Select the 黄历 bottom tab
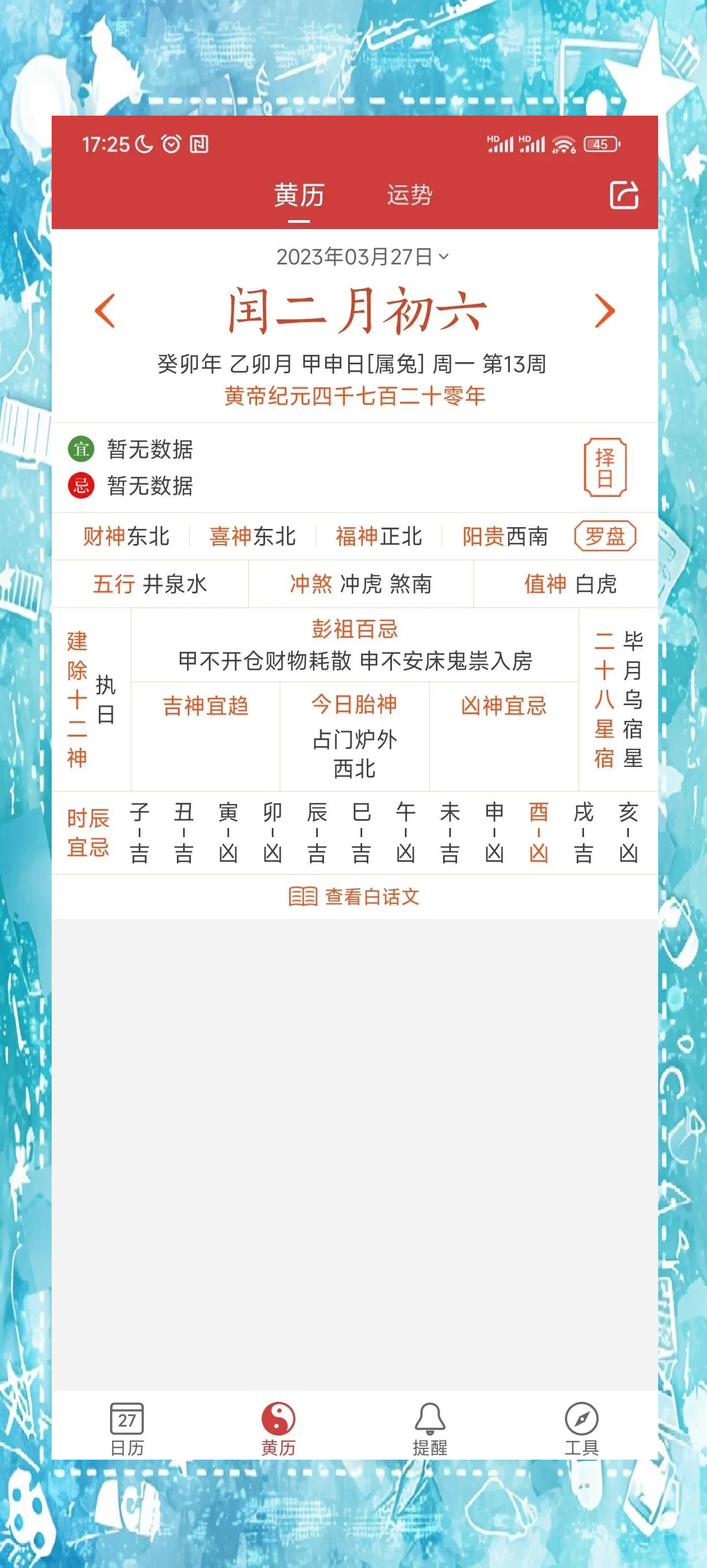 [279, 1429]
